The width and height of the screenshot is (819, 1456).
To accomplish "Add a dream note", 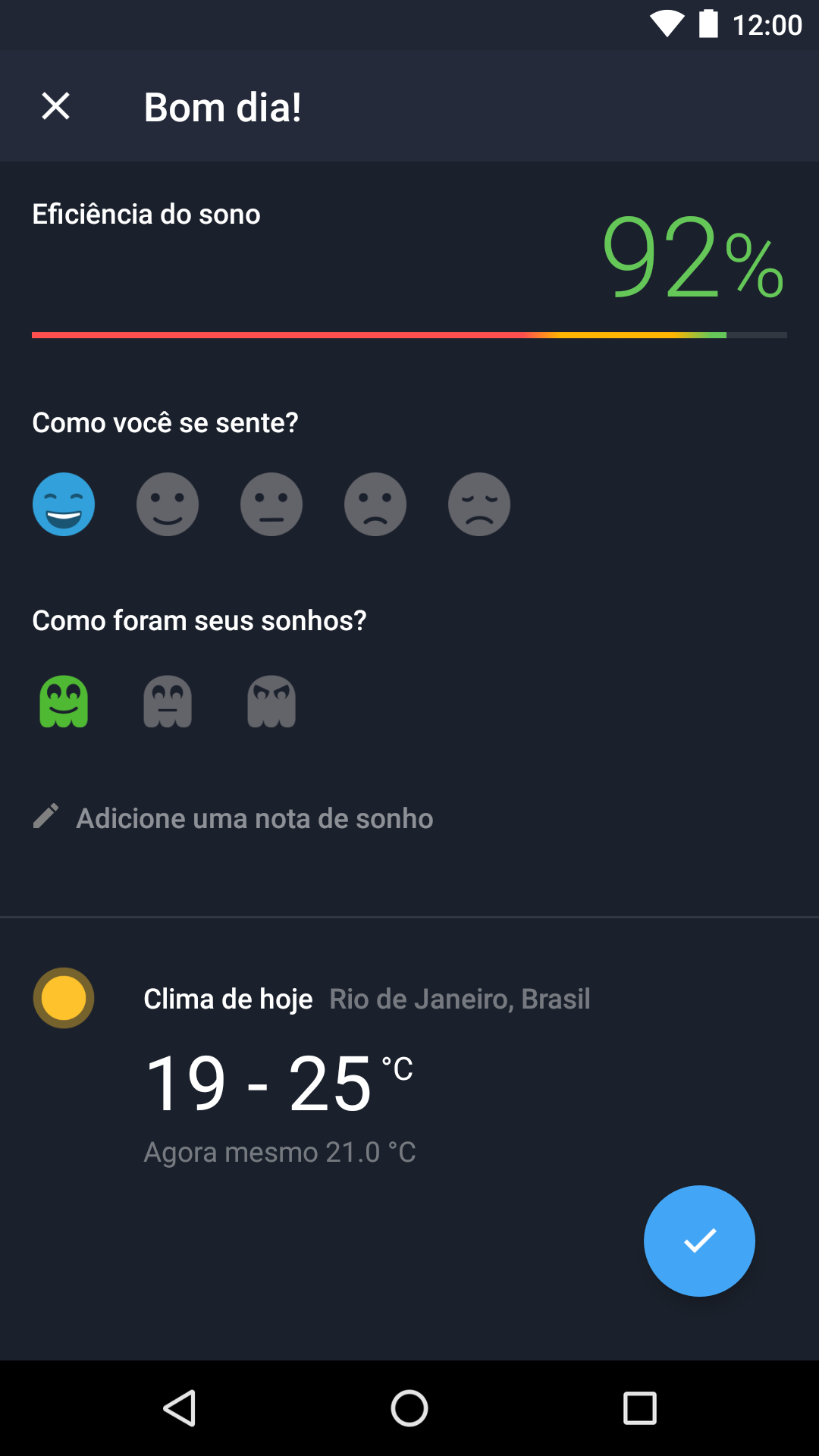I will (x=233, y=818).
